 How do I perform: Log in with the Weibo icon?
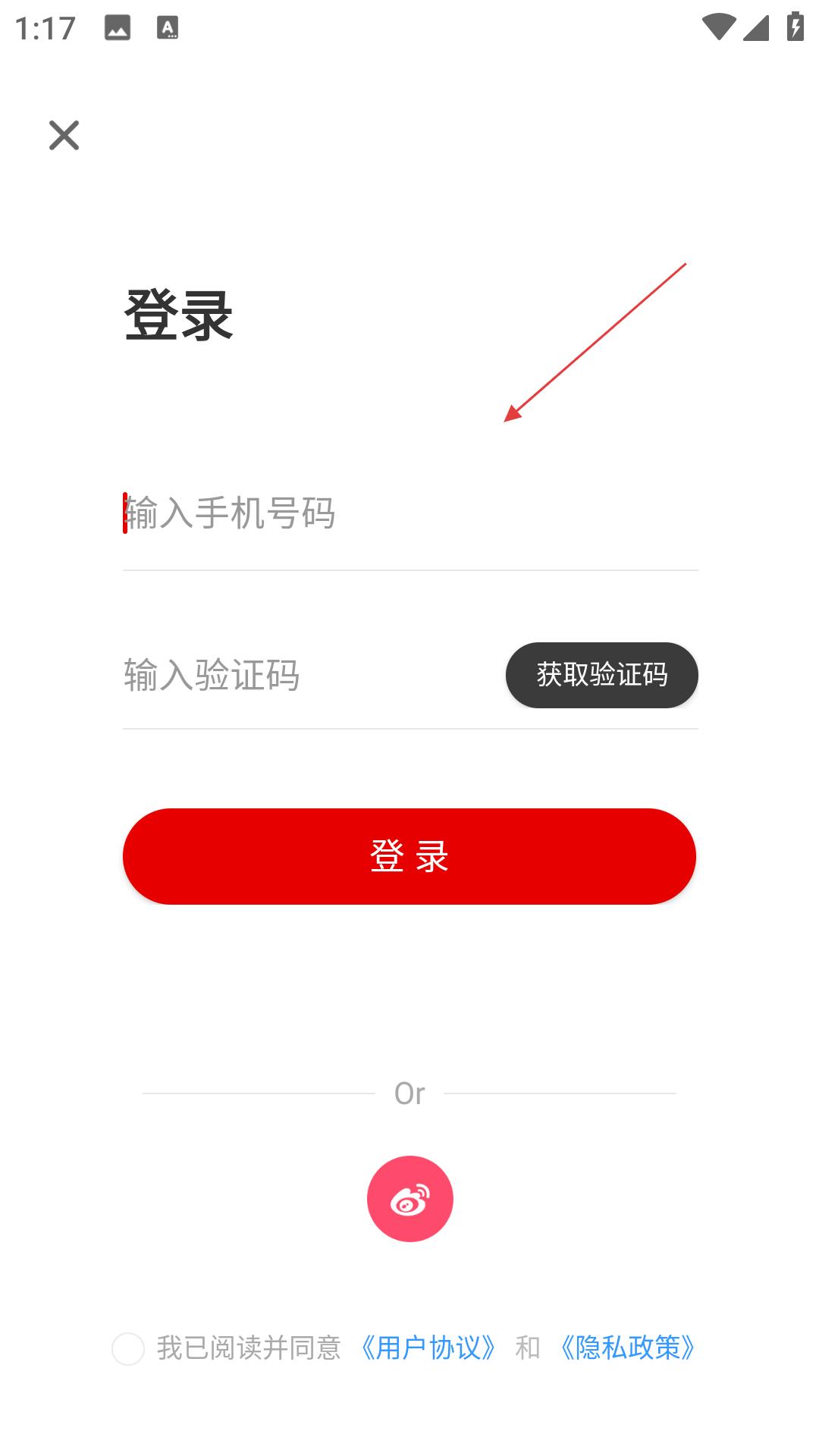(410, 1199)
